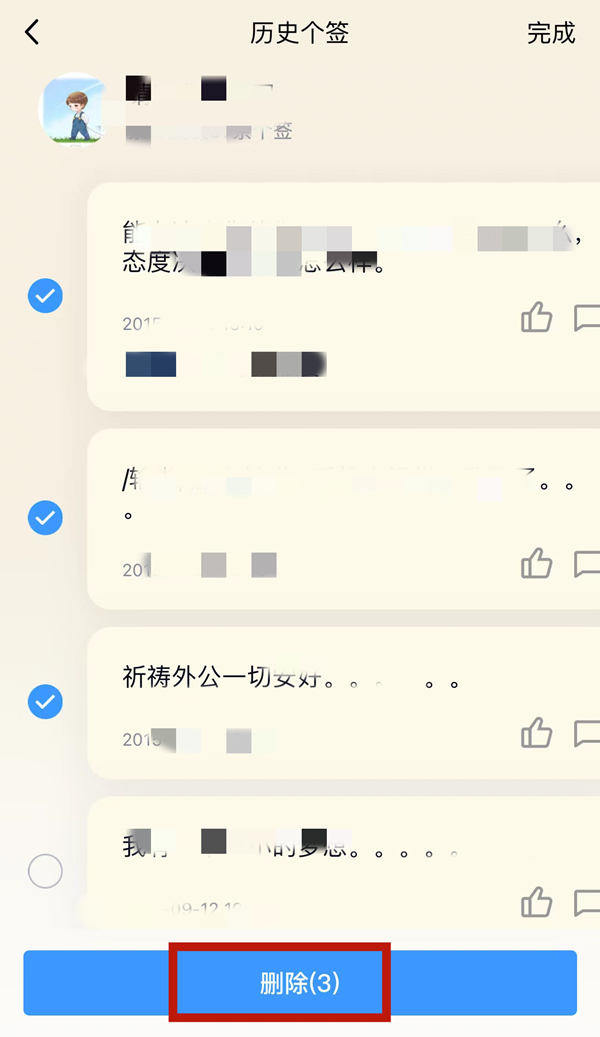Select the unchecked signature at the bottom
The width and height of the screenshot is (600, 1037).
(45, 872)
